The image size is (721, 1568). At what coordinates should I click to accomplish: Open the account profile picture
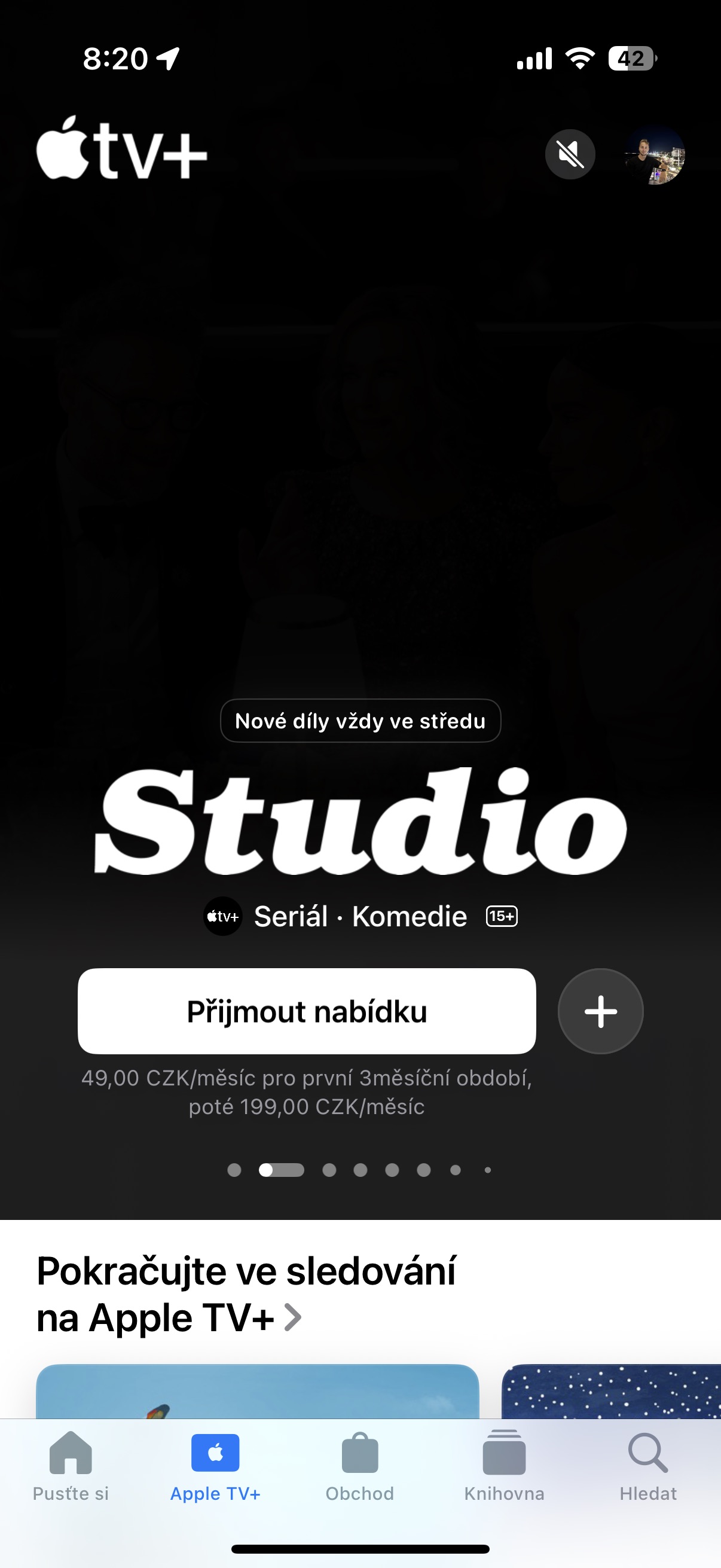655,155
